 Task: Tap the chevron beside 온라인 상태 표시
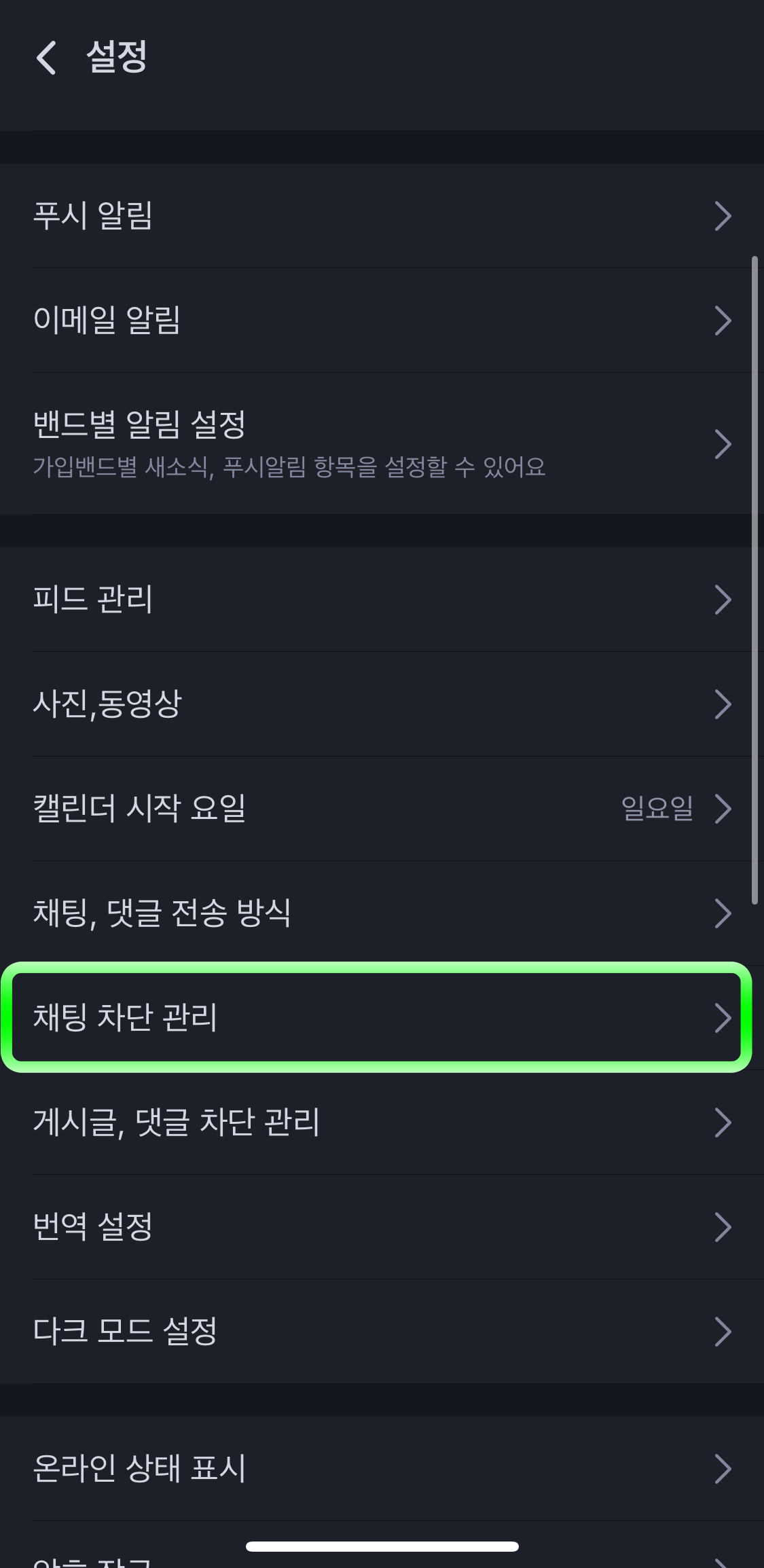(723, 1468)
